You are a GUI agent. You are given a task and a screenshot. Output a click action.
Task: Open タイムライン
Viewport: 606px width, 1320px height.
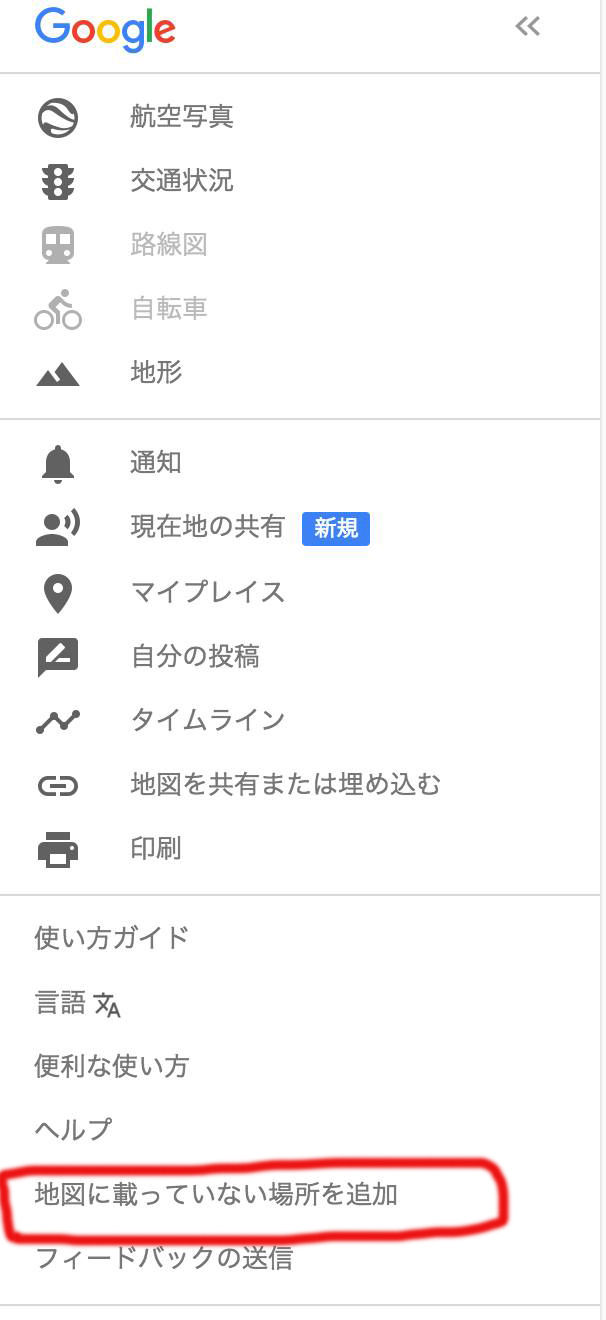302,720
